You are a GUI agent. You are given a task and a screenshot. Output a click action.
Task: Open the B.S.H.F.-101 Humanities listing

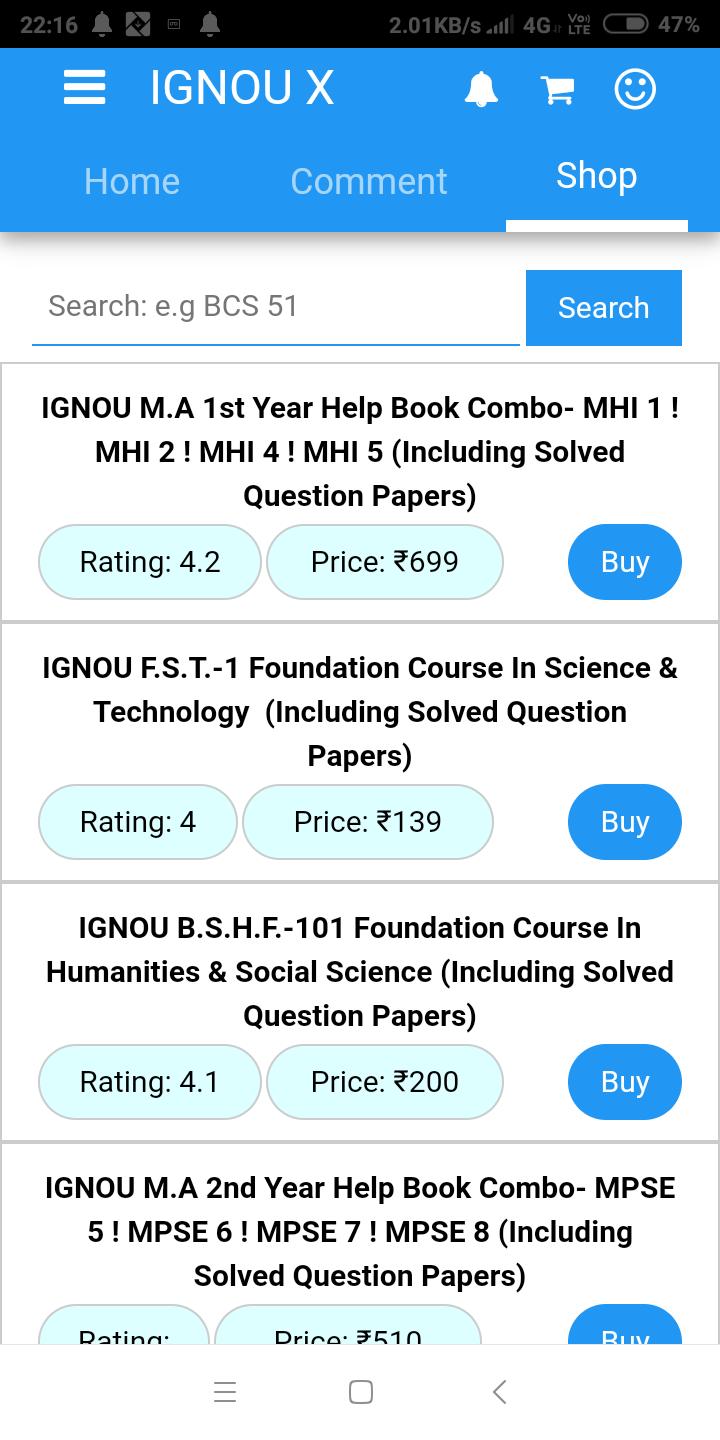(360, 971)
